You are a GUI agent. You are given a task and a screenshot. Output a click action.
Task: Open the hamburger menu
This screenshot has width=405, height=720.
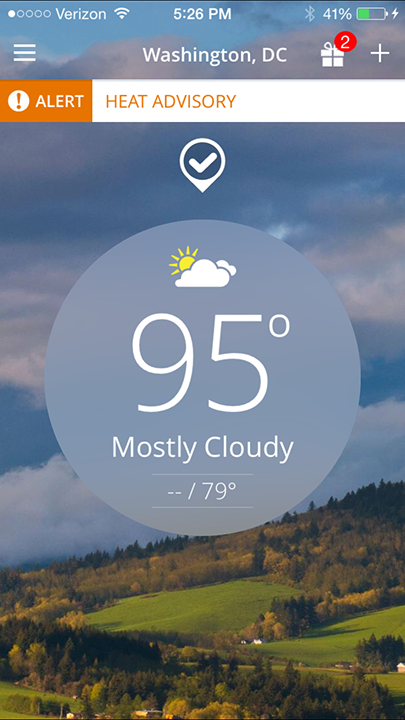pyautogui.click(x=25, y=54)
